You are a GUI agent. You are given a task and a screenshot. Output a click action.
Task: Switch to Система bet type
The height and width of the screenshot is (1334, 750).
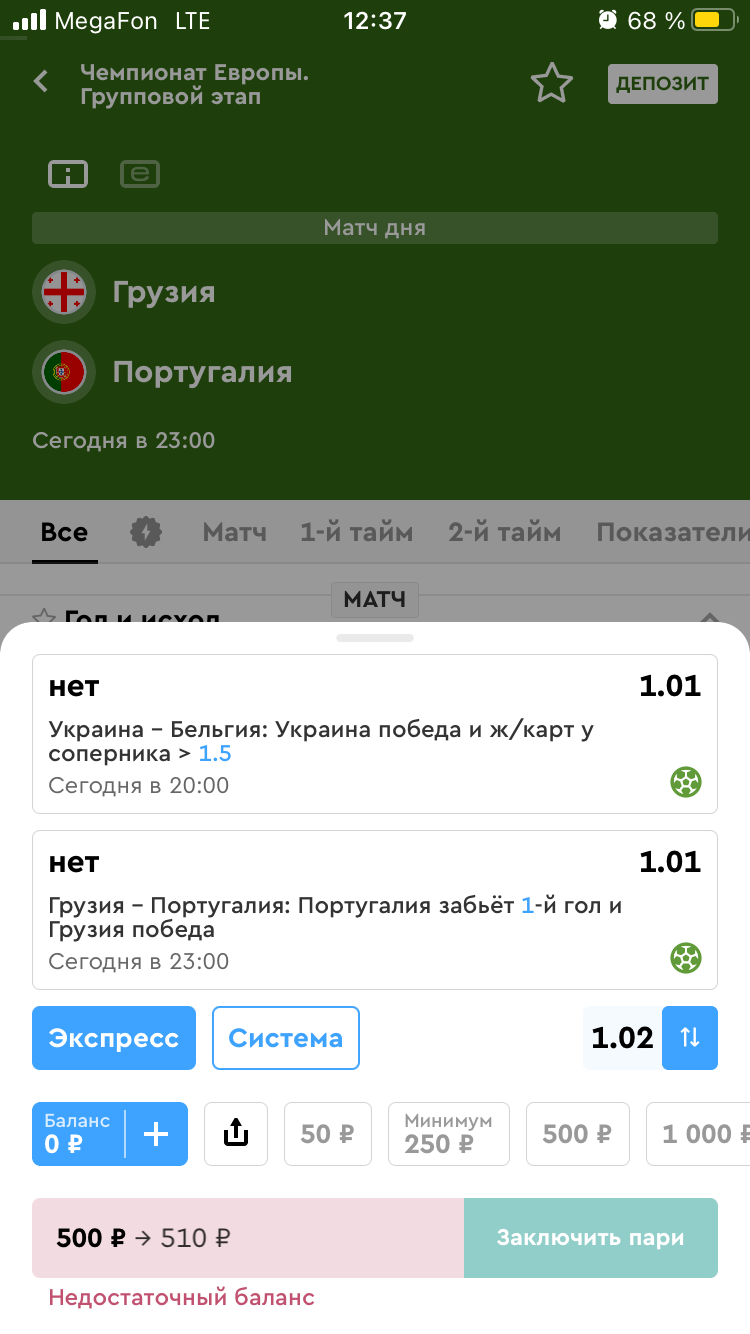point(285,1038)
